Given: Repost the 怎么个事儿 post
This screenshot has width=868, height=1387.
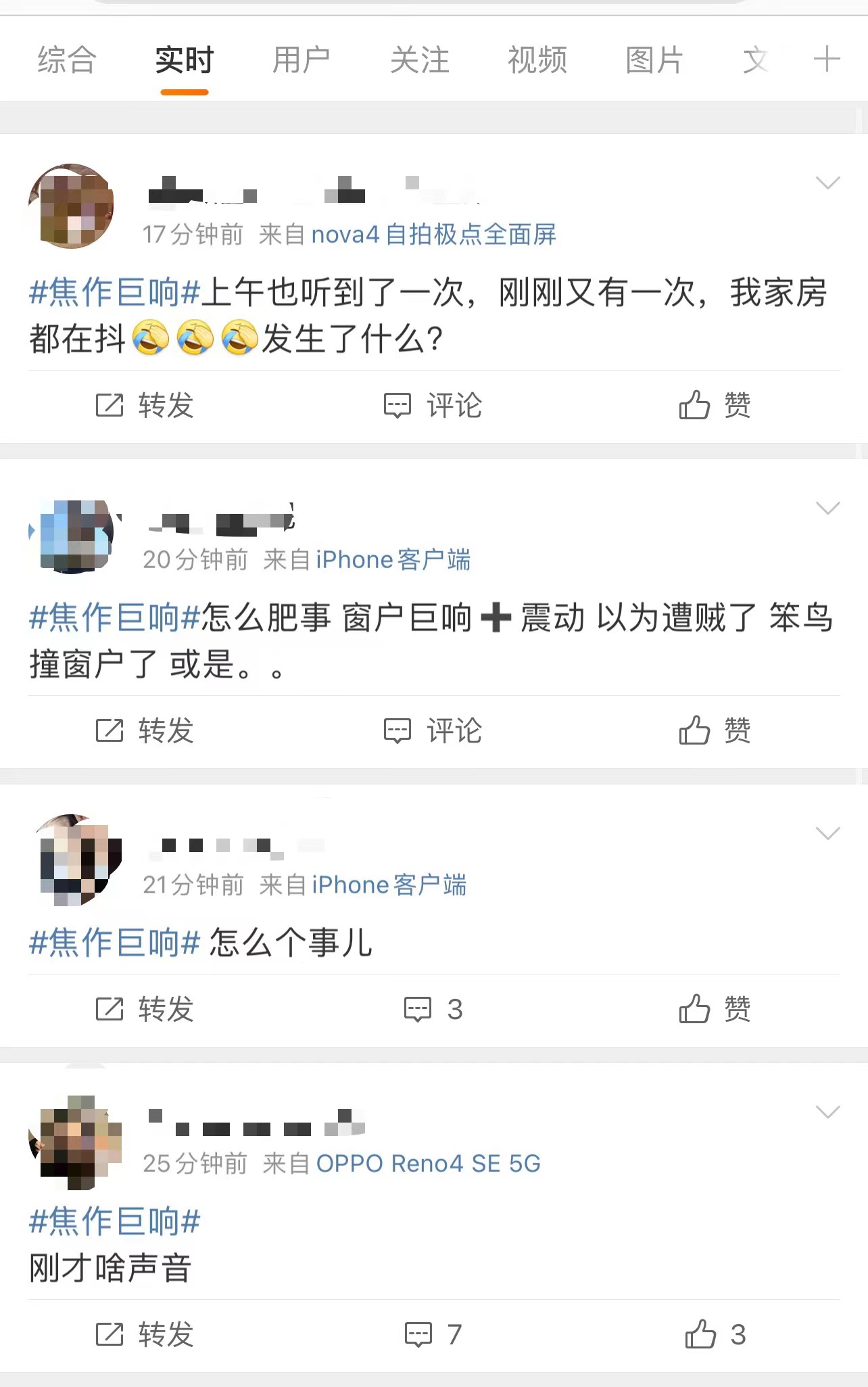Looking at the screenshot, I should coord(145,1010).
